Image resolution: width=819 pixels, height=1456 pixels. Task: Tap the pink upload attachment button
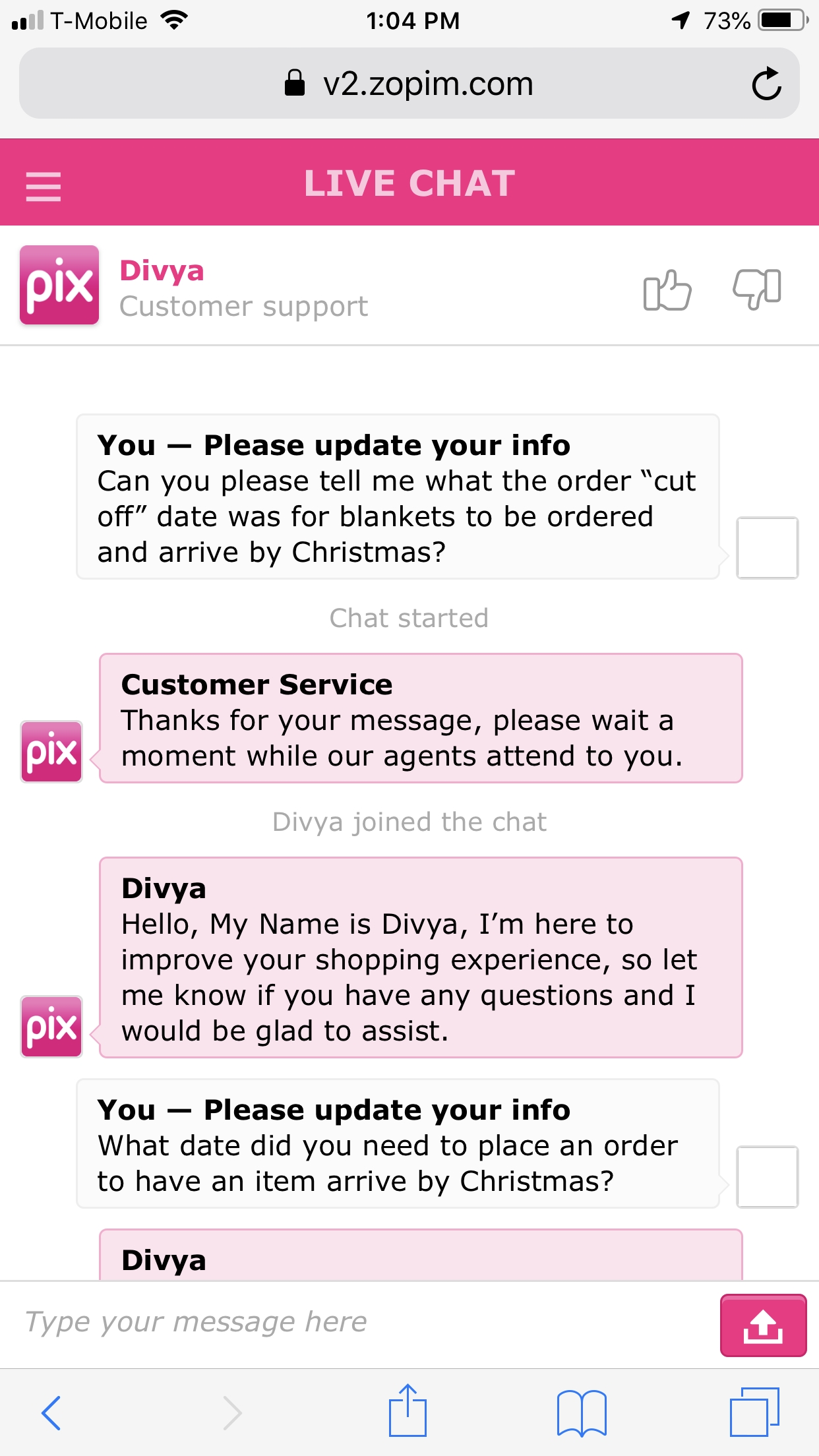point(763,1325)
